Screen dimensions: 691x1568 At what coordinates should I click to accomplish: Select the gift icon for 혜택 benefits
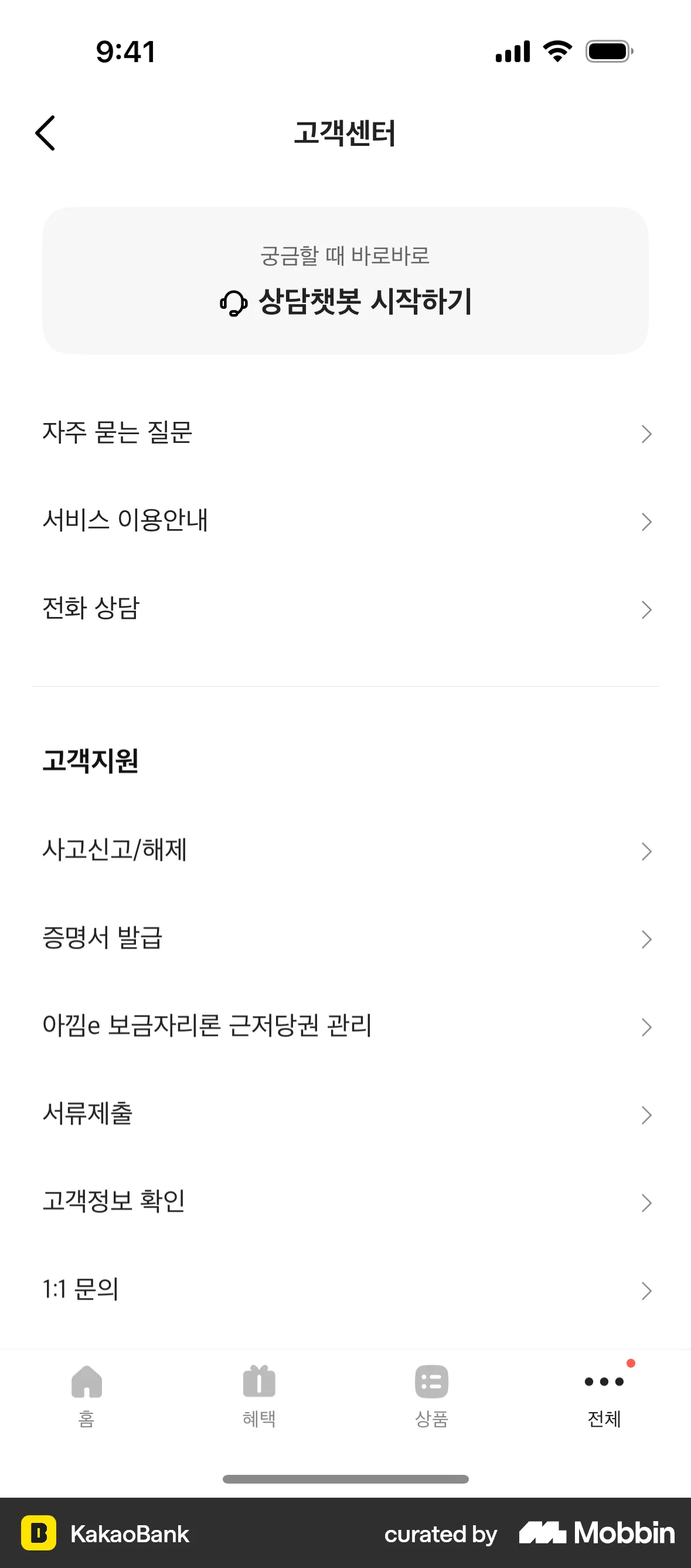pos(258,1382)
